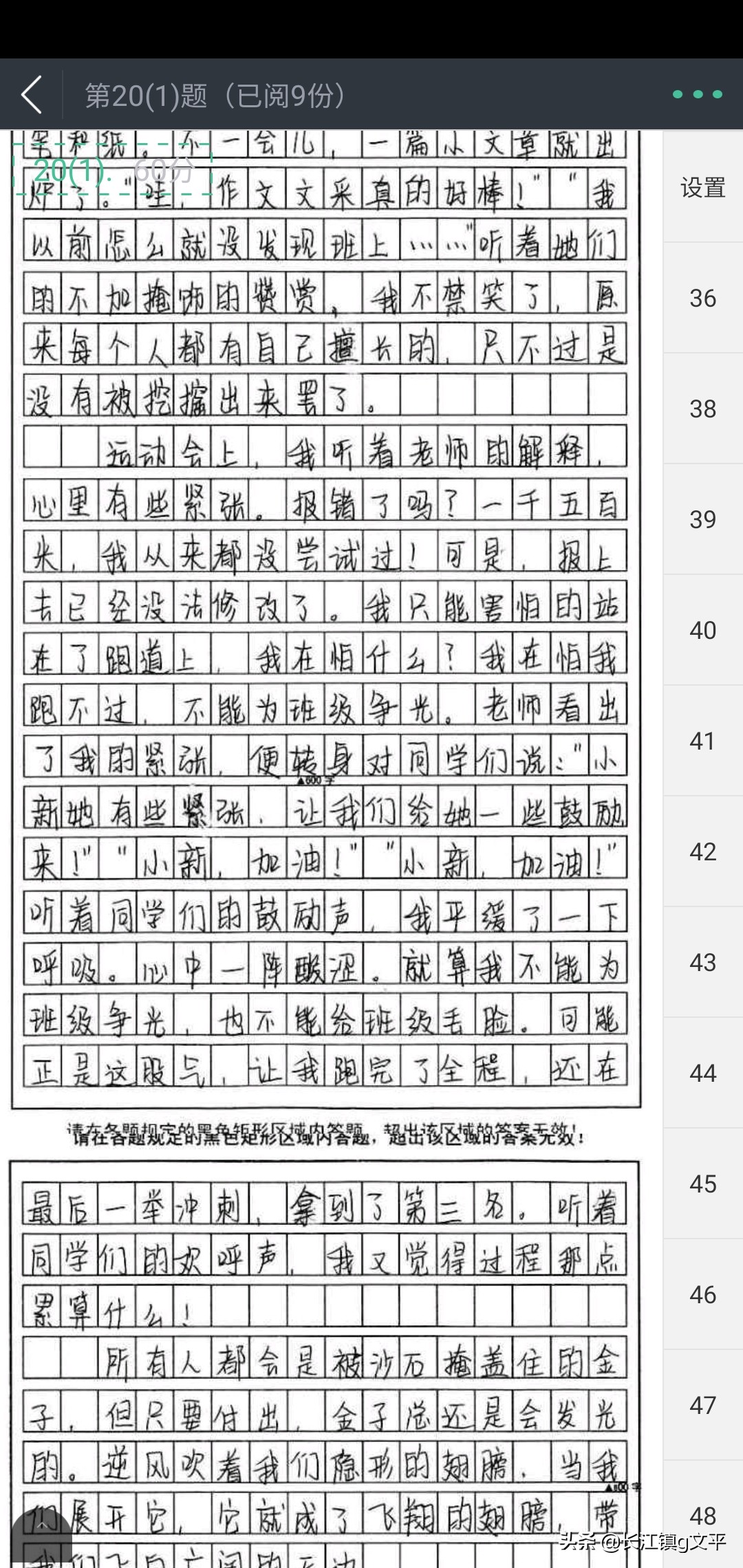Go back using the top-left arrow
Image resolution: width=743 pixels, height=1568 pixels.
click(32, 95)
